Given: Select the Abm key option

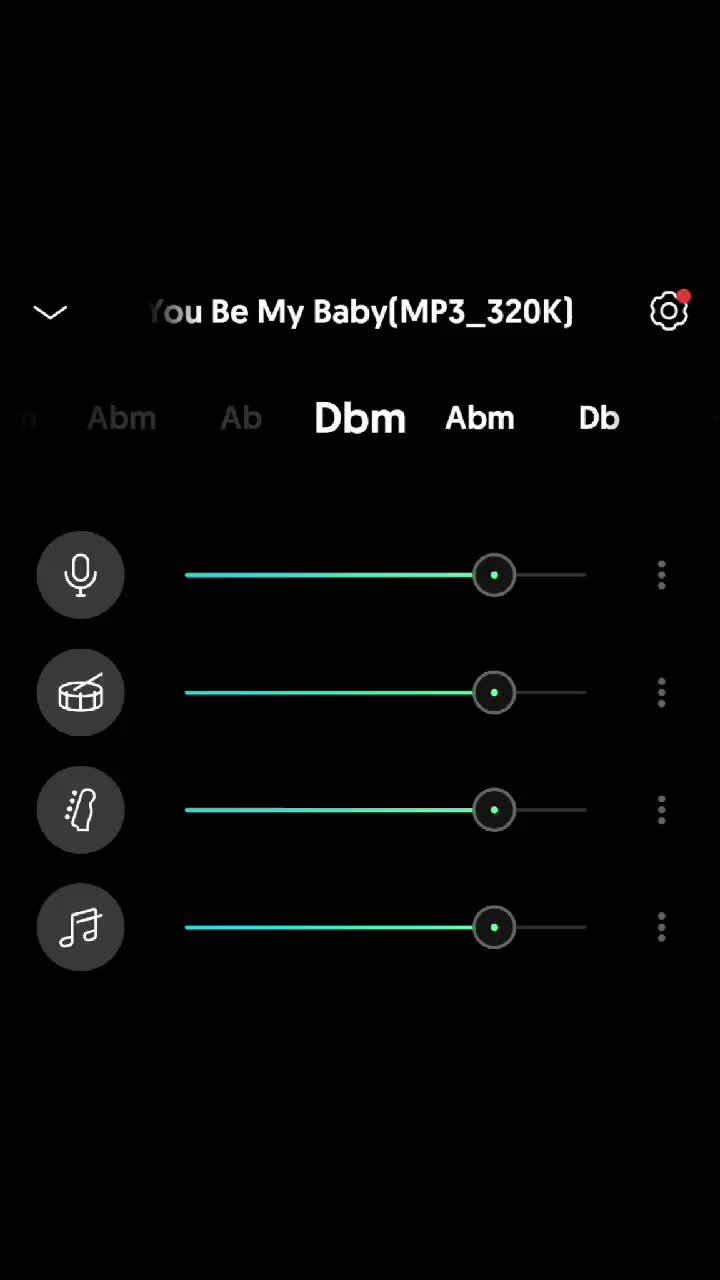Looking at the screenshot, I should 480,418.
